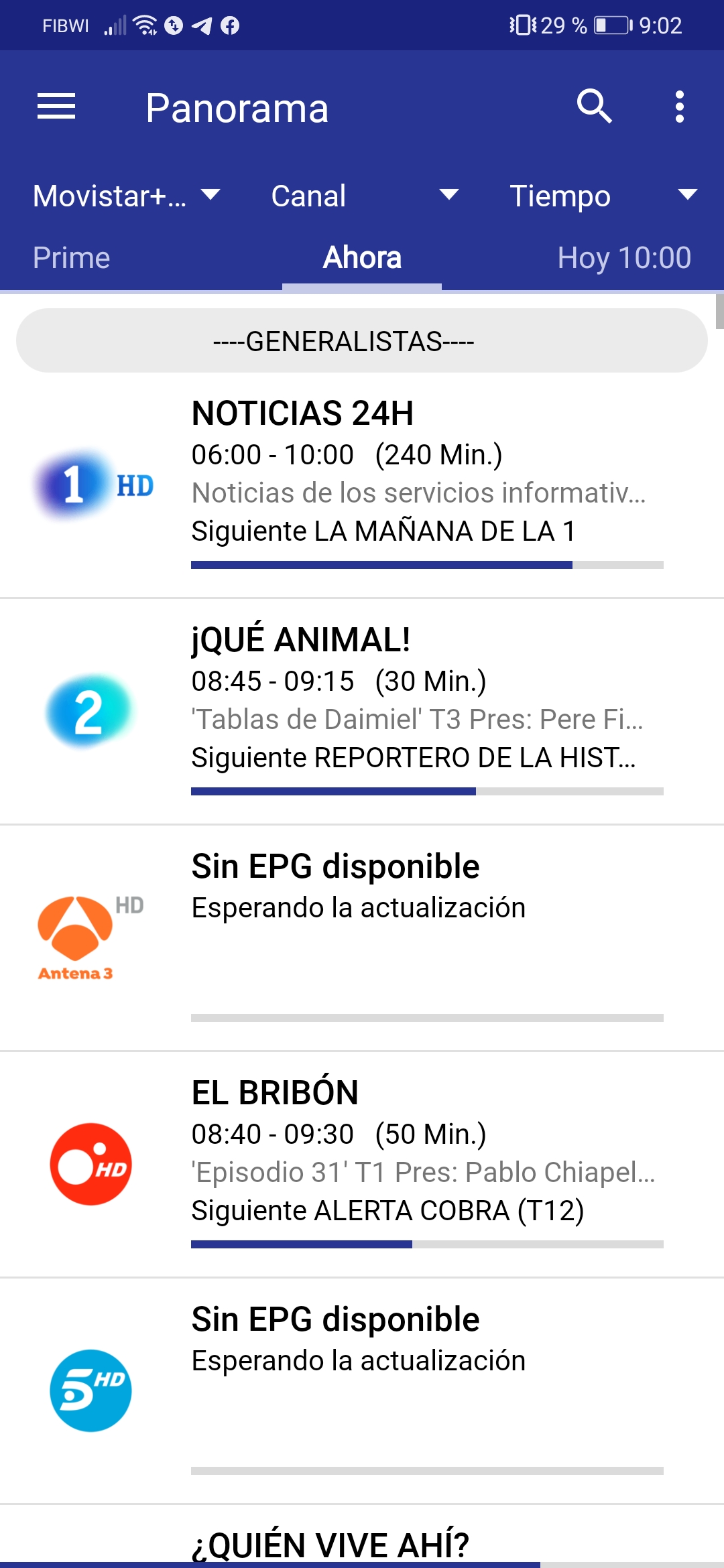Select the Antena 3 HD channel row
The image size is (724, 1568).
(362, 938)
